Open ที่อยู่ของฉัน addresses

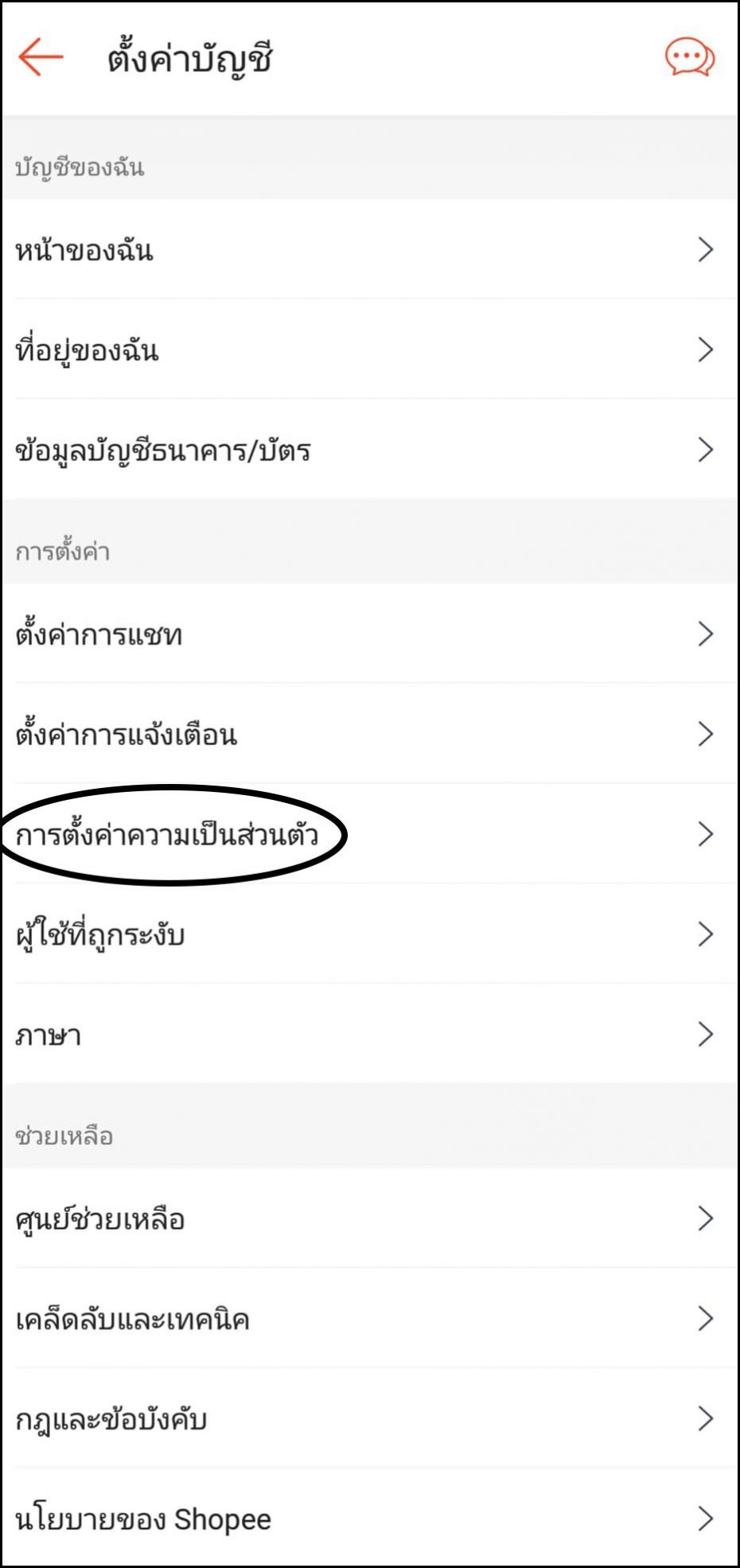pos(370,350)
